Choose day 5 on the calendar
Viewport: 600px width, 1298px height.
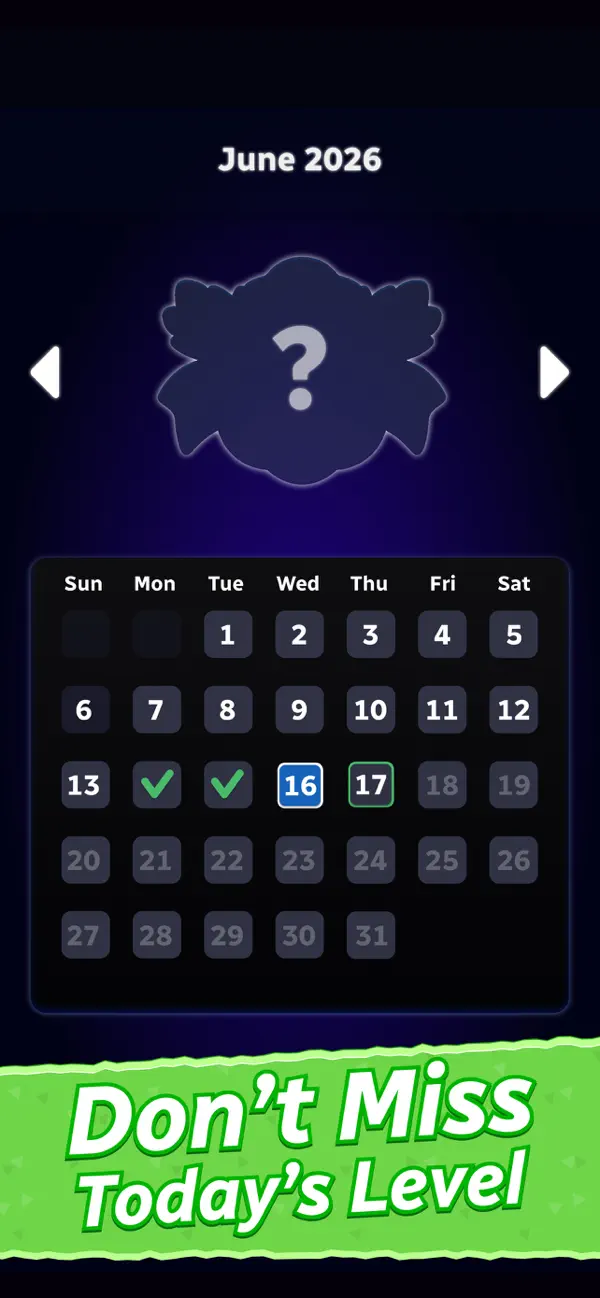514,635
